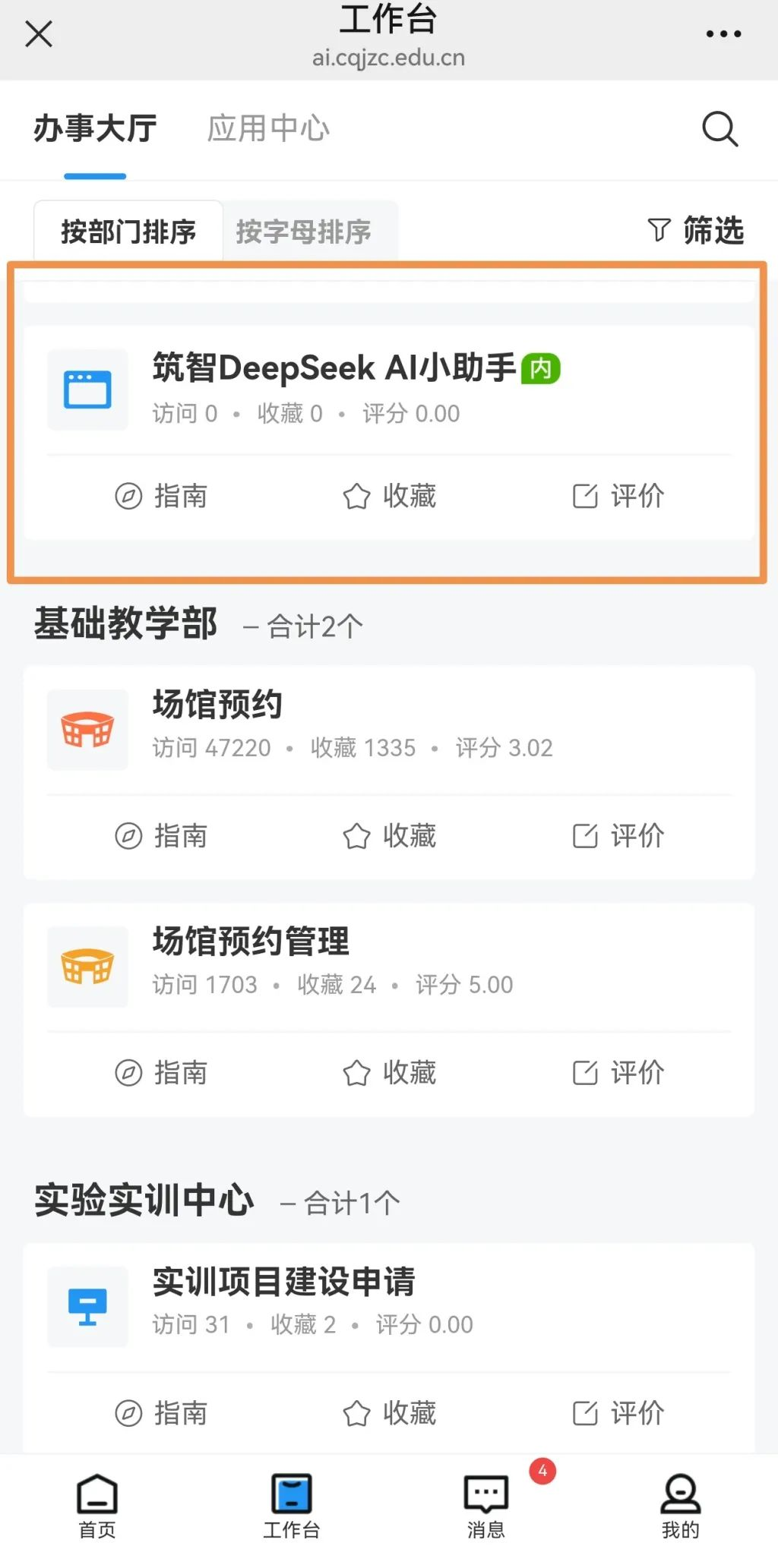Close the 工作台 web page

coord(39,34)
